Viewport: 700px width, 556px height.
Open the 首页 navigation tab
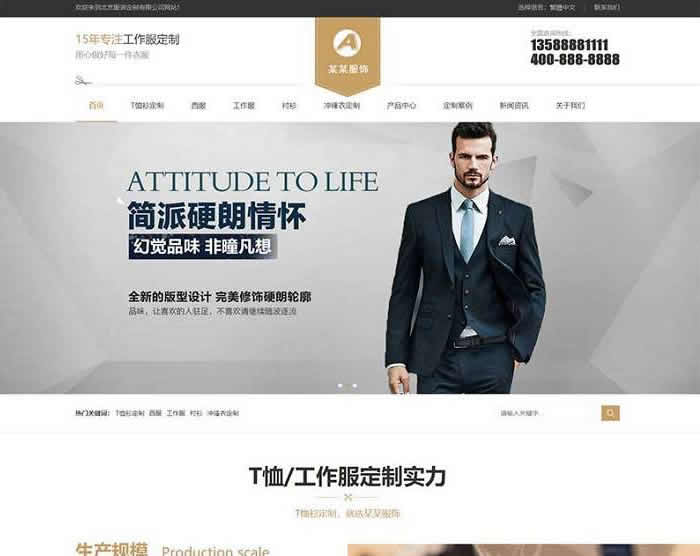pos(96,104)
